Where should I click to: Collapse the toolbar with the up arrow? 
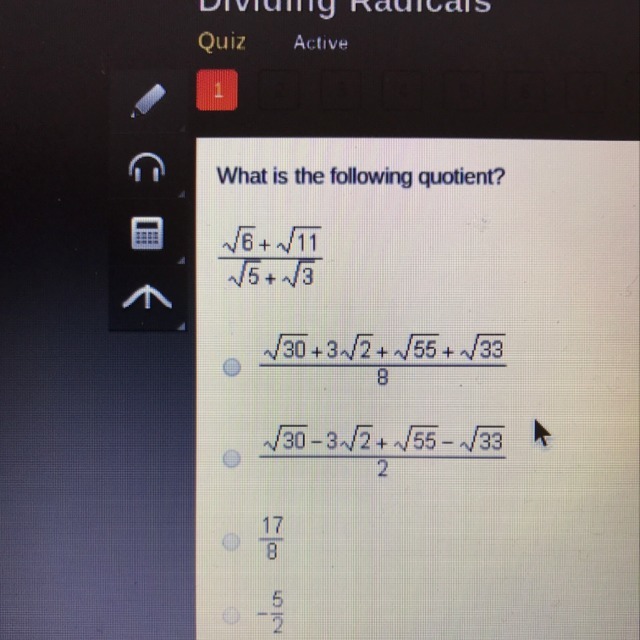(146, 297)
